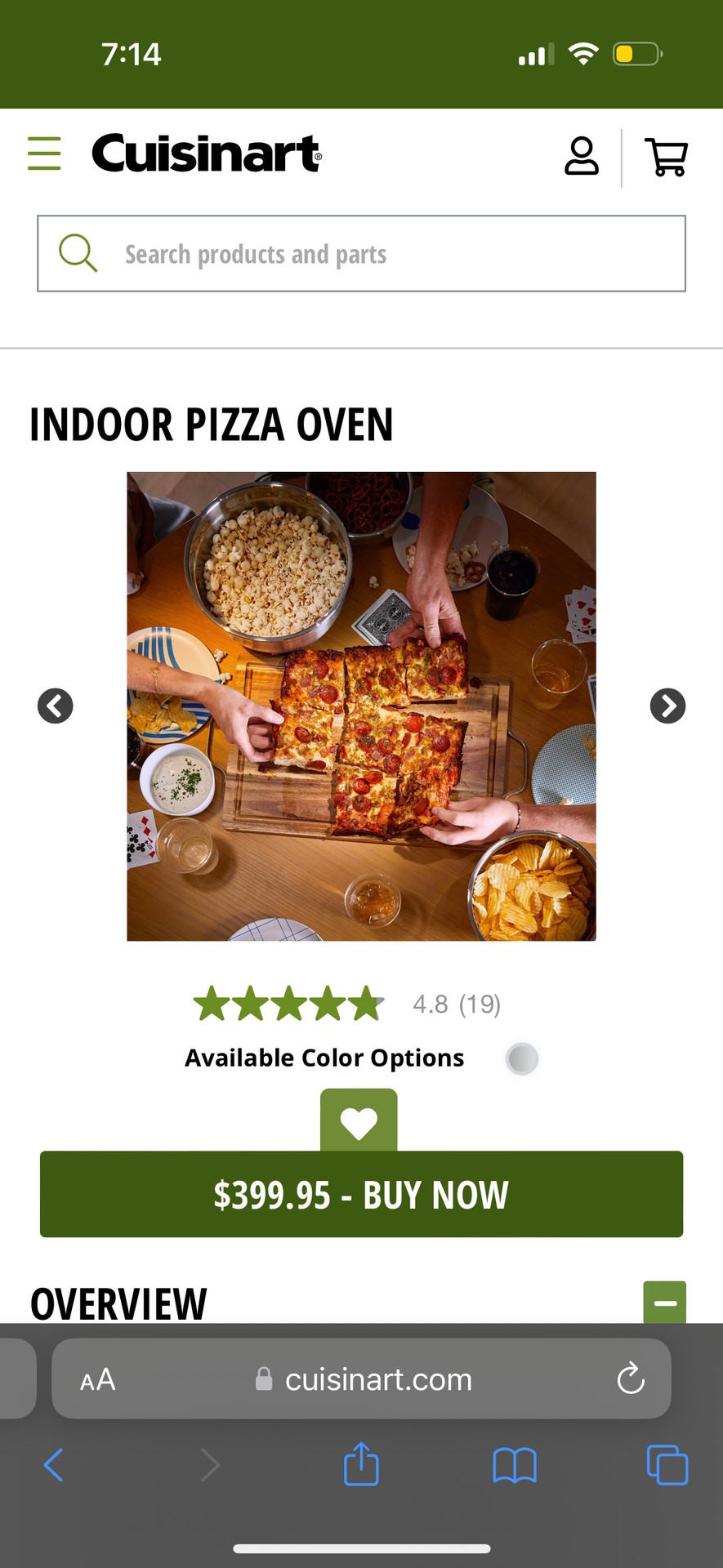
Task: Tap the search products and parts field
Action: [x=361, y=254]
